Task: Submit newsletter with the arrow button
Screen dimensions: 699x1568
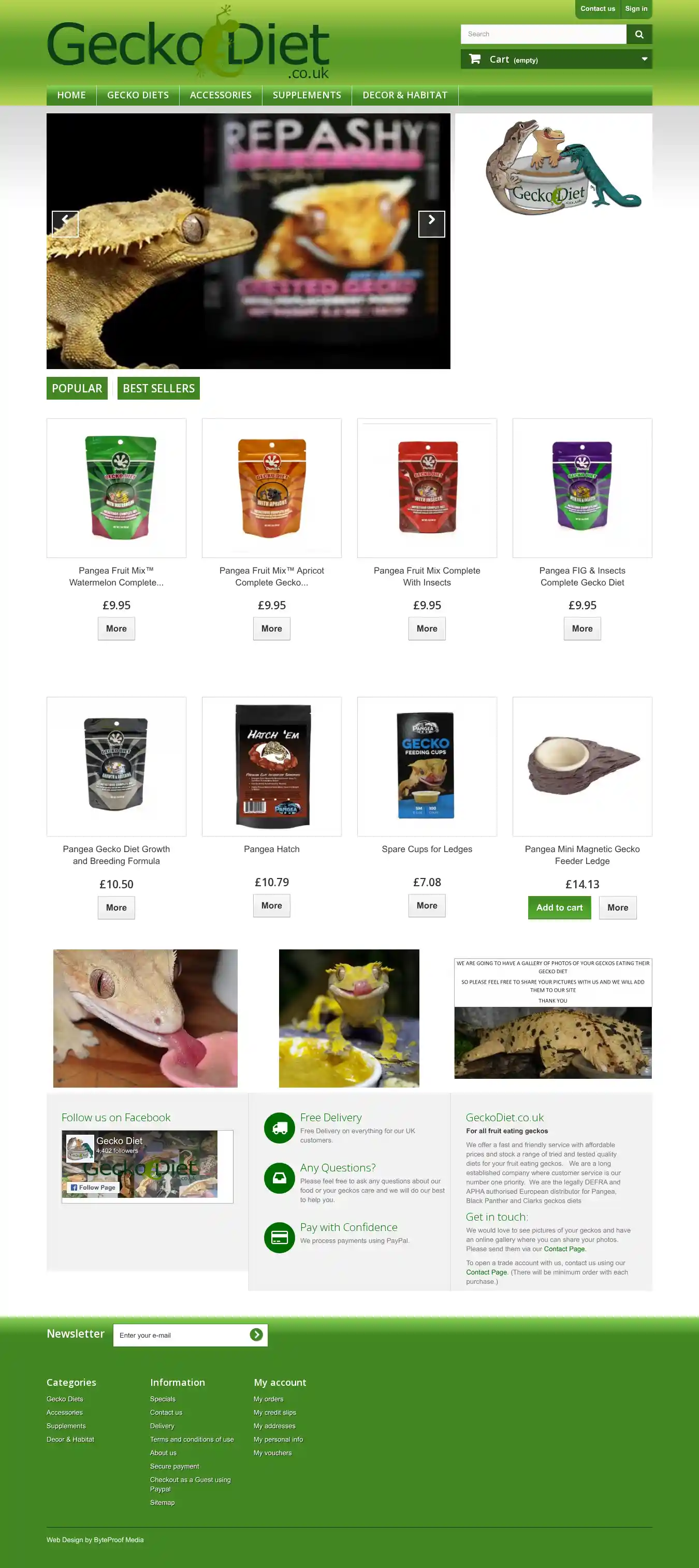Action: (x=256, y=1335)
